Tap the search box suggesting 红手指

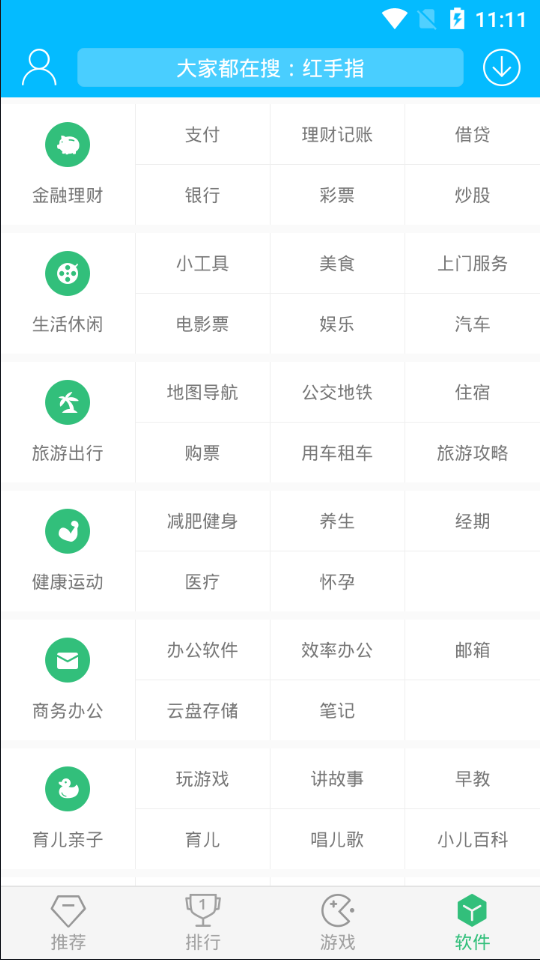coord(270,67)
